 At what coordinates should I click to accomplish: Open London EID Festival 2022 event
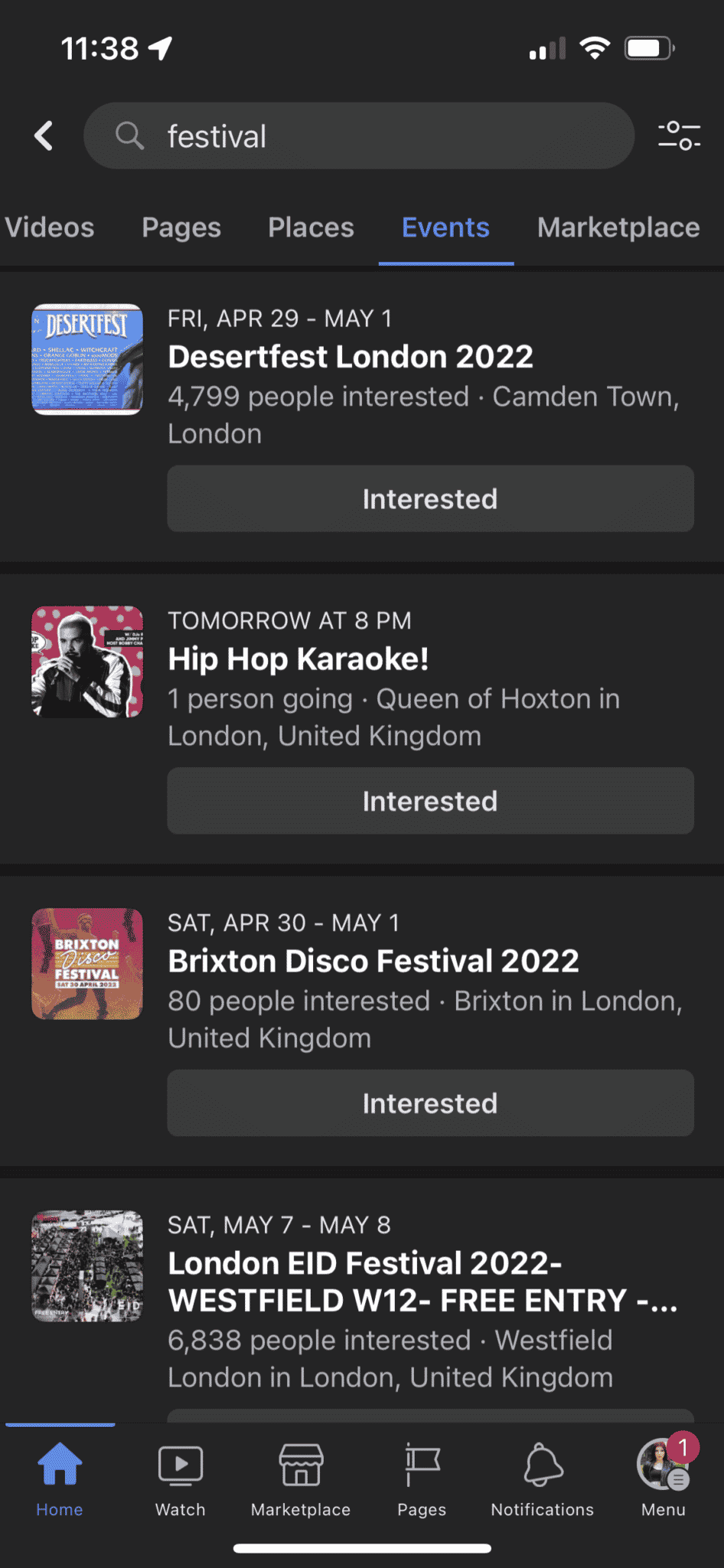422,1282
